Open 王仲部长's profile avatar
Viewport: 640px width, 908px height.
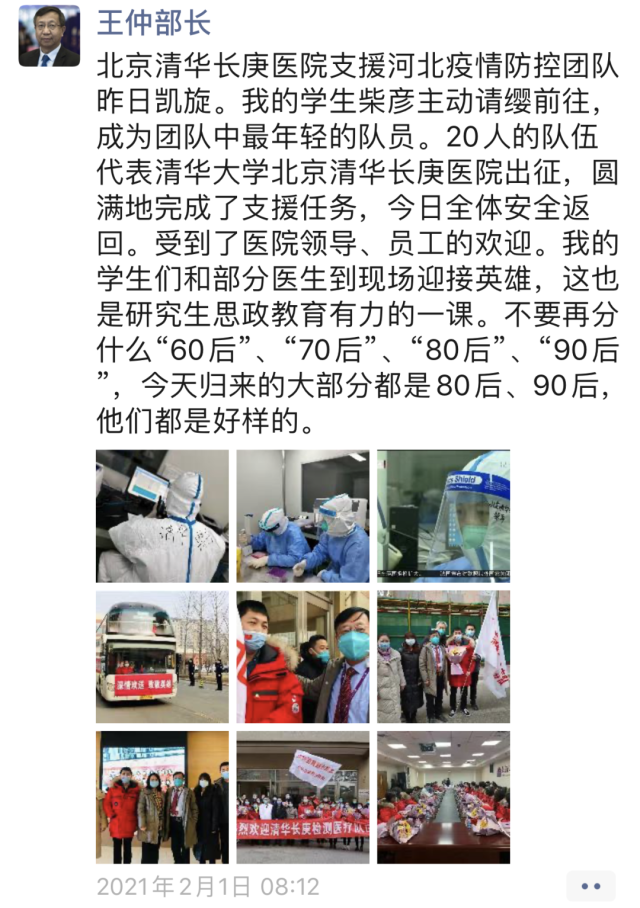coord(49,36)
